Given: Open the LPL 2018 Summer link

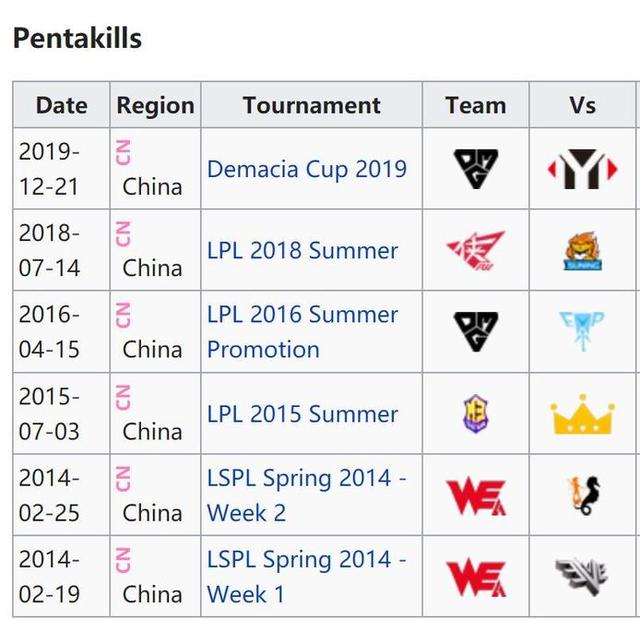Looking at the screenshot, I should pyautogui.click(x=302, y=250).
